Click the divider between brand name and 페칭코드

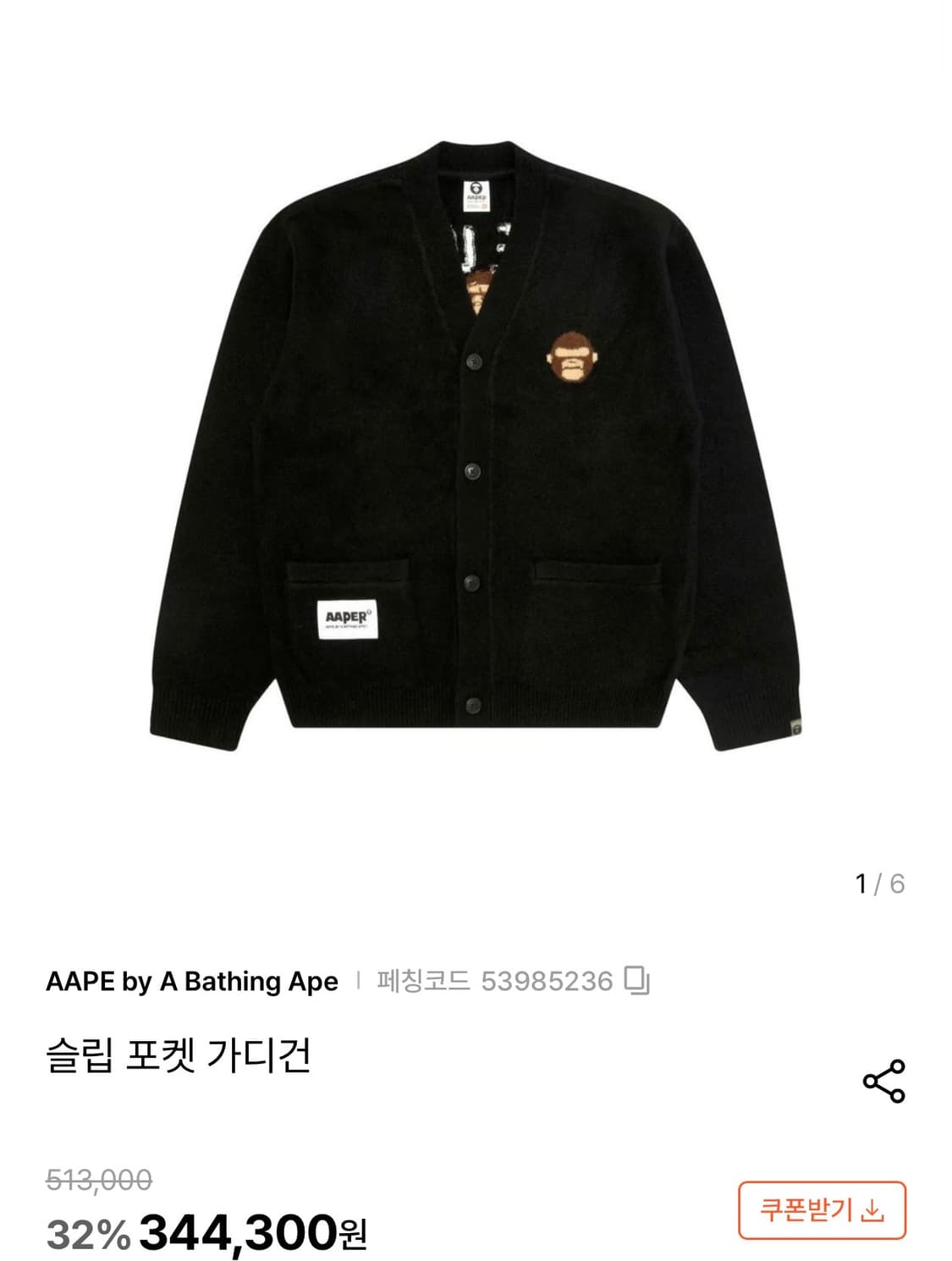[x=359, y=981]
